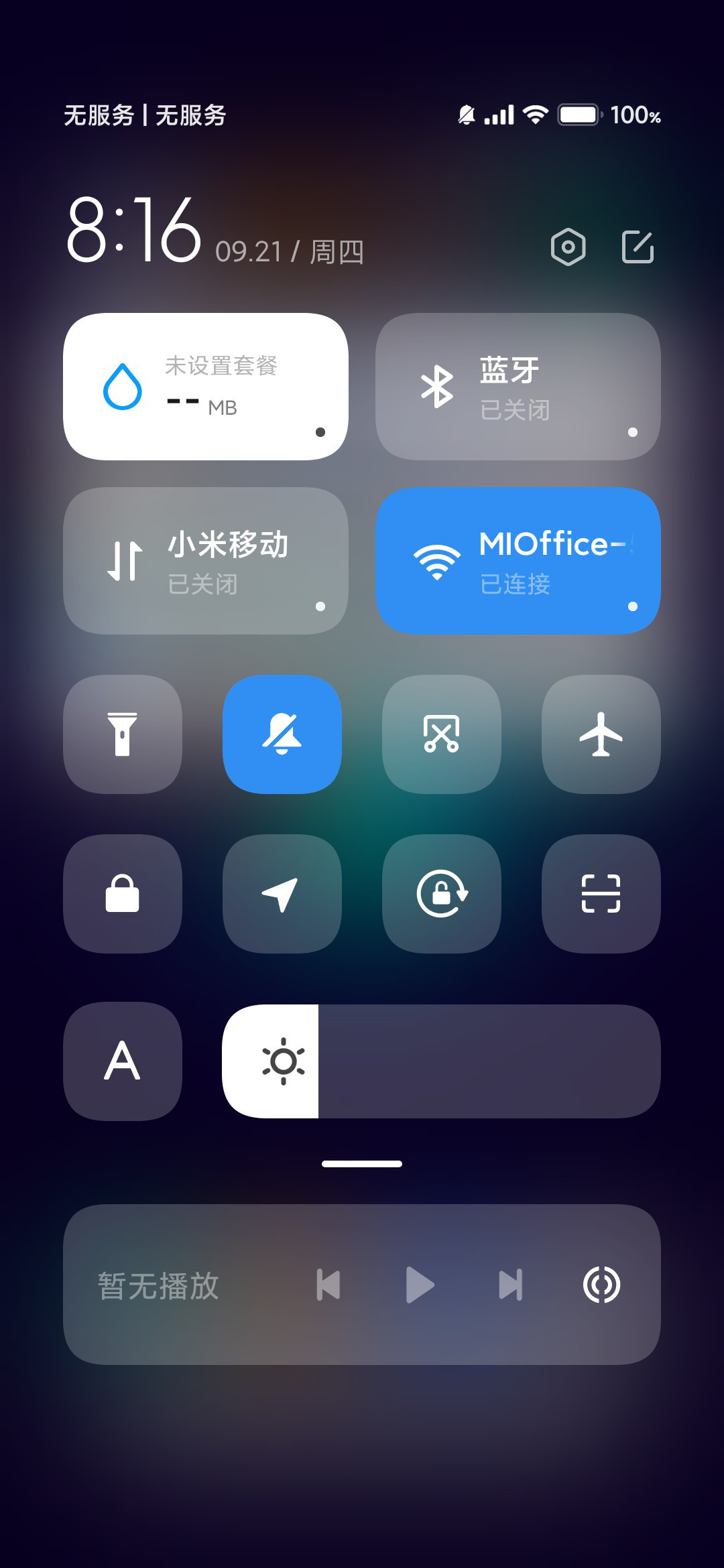Toggle auto brightness with the A button
This screenshot has height=1568, width=724.
123,1061
